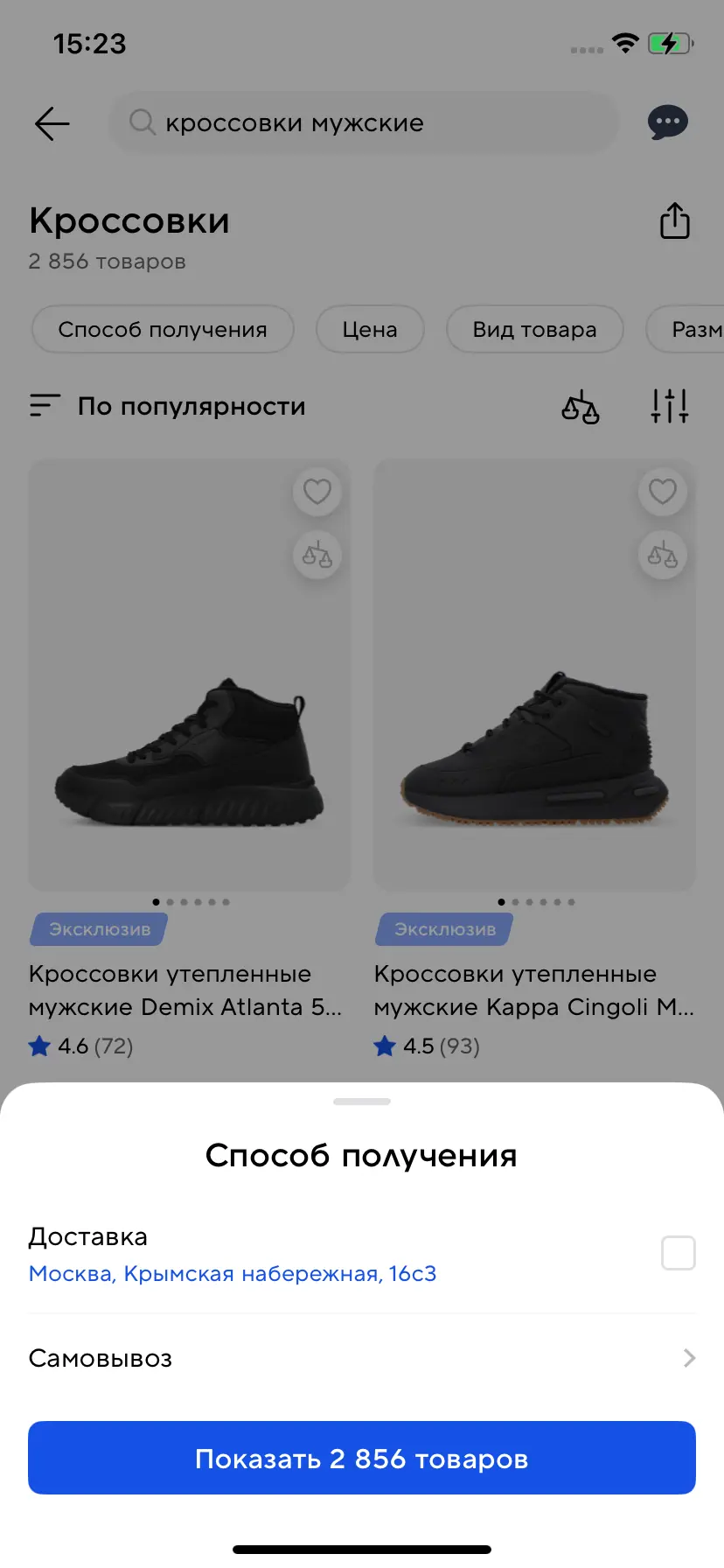The image size is (724, 1568).
Task: Add Demix Atlanta sneakers to favorites
Action: coord(317,492)
